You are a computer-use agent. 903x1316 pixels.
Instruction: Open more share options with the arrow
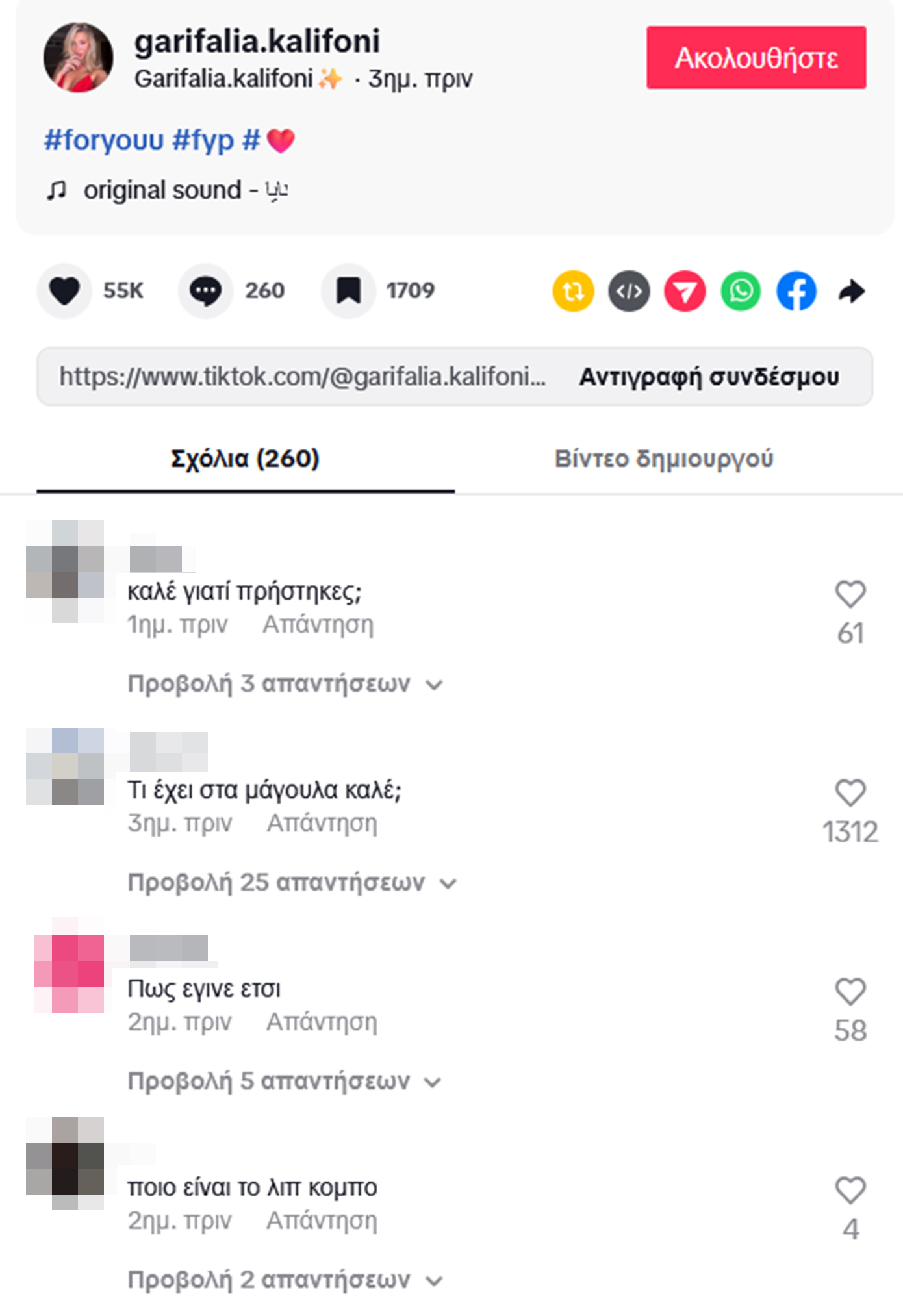(852, 291)
